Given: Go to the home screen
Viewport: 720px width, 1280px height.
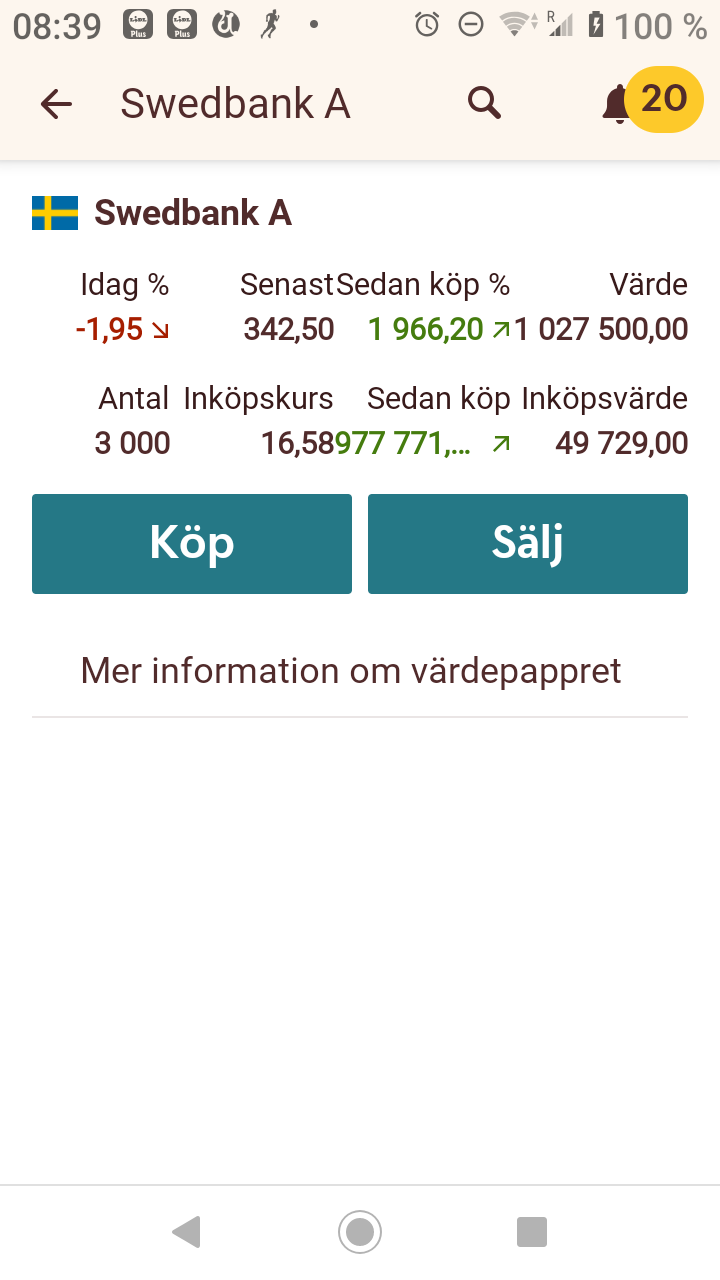Looking at the screenshot, I should 360,1232.
